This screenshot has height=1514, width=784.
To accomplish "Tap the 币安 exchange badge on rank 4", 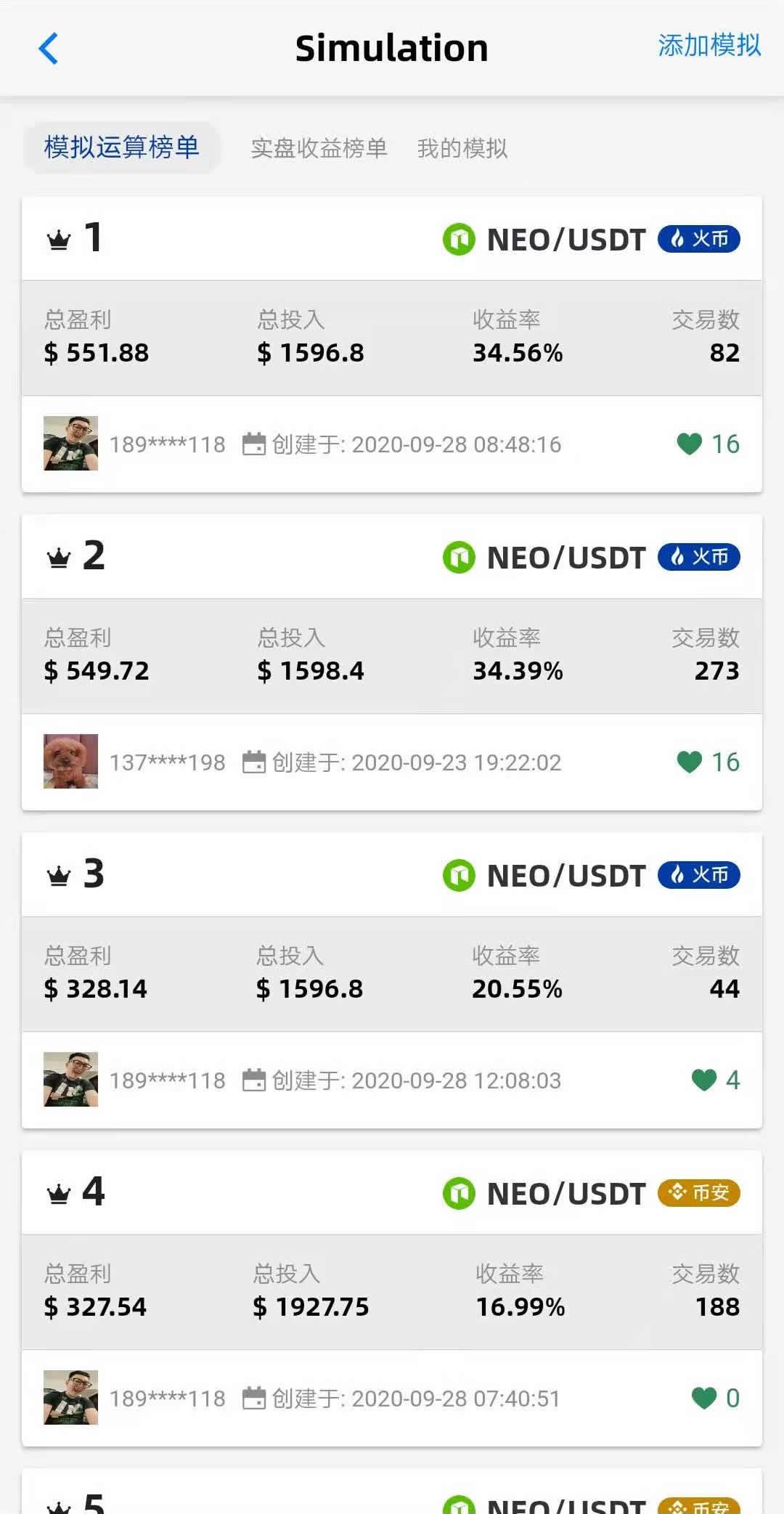I will [x=698, y=1192].
